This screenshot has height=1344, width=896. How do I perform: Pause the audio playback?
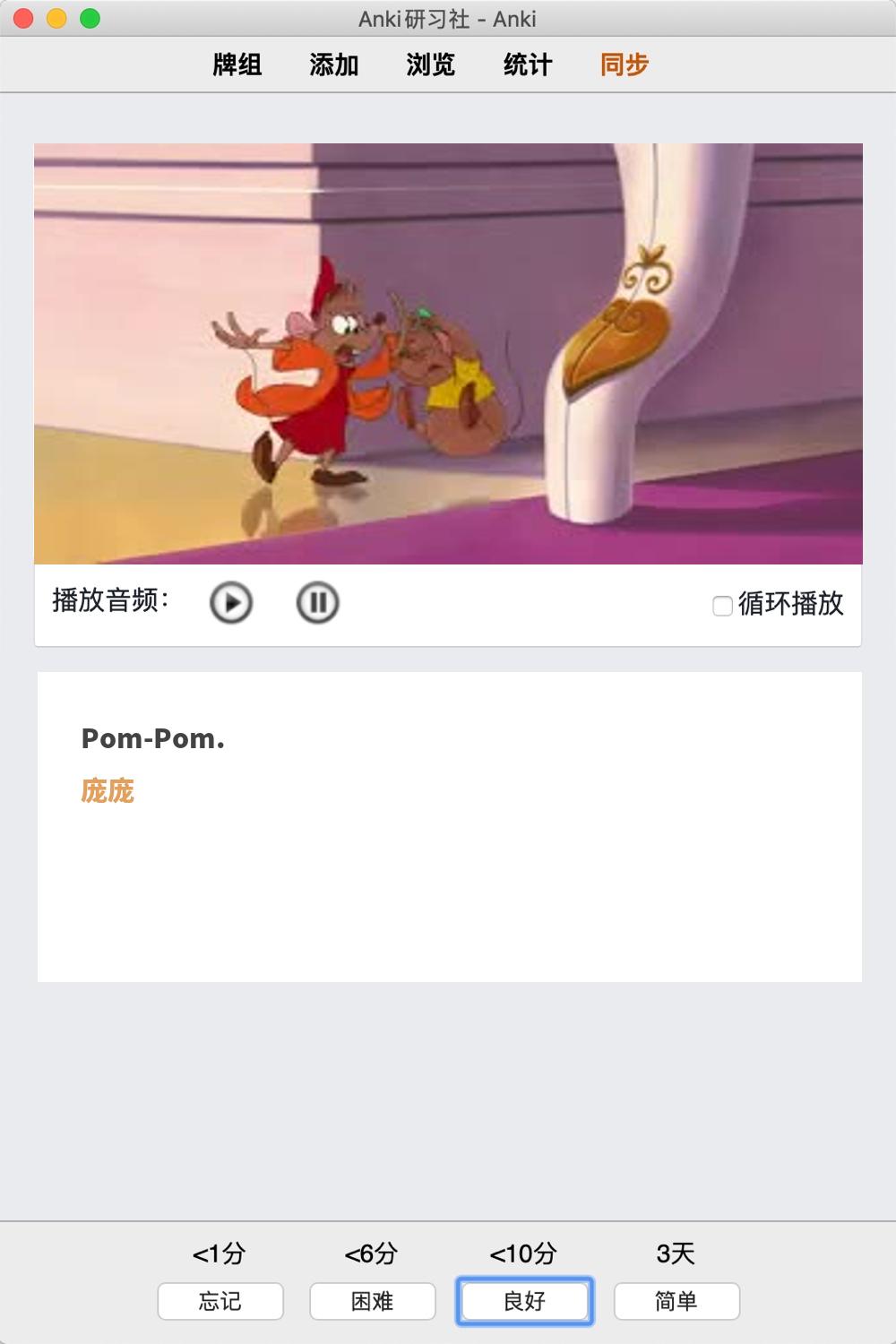(317, 602)
